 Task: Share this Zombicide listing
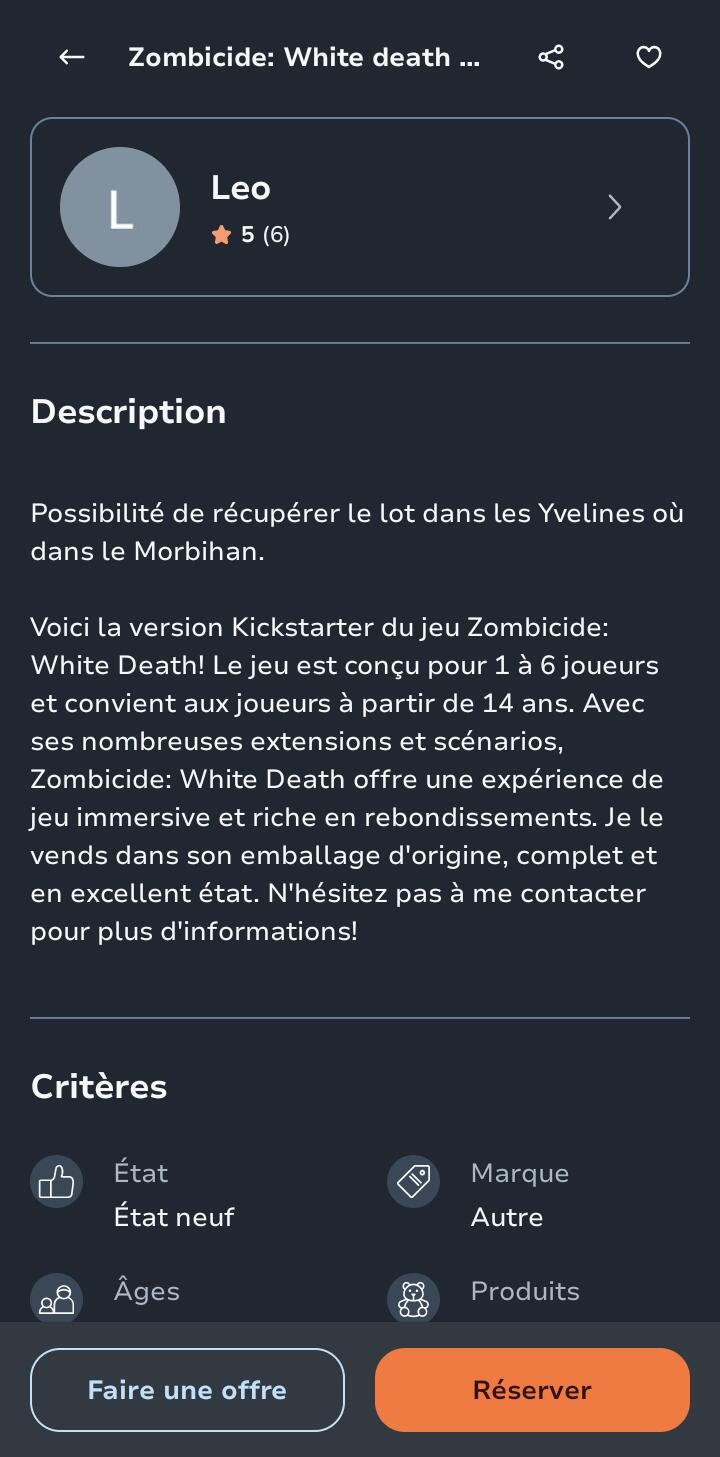551,57
